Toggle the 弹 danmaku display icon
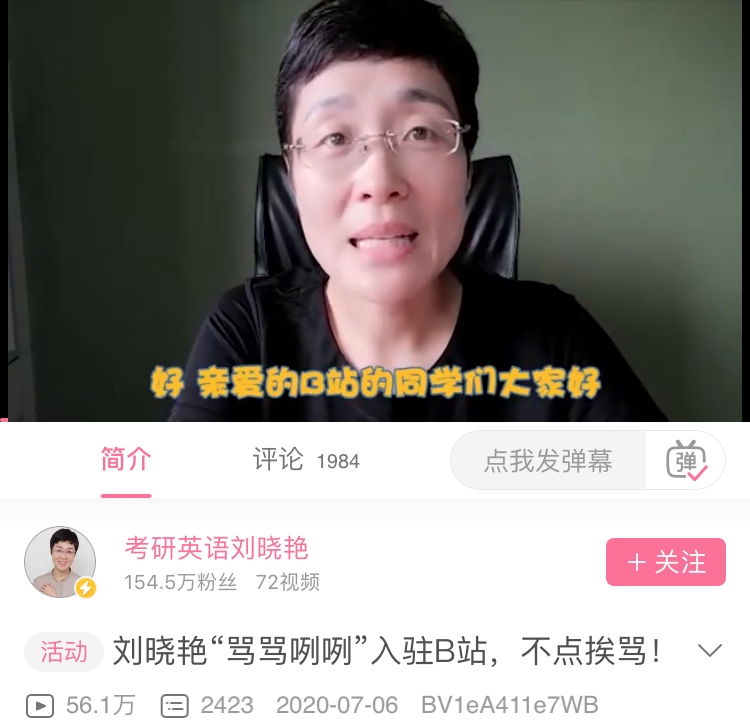Image resolution: width=750 pixels, height=720 pixels. click(686, 460)
